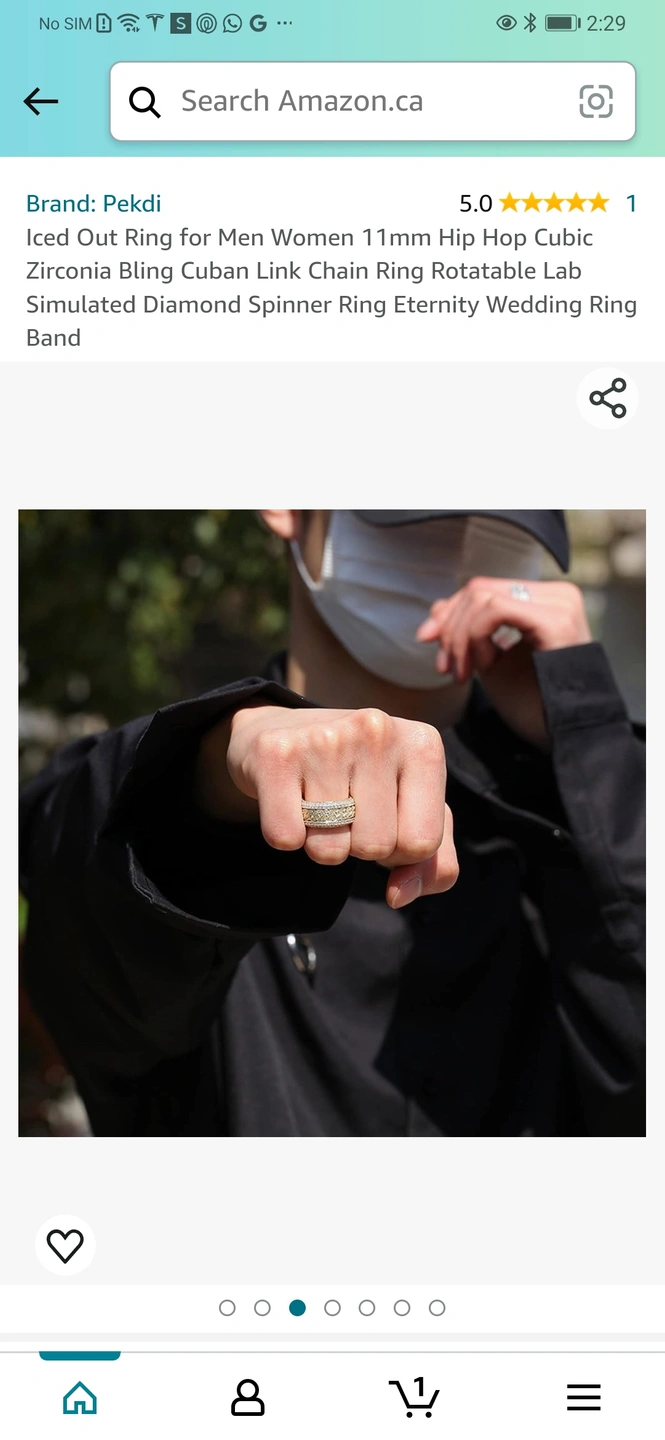Switch to the Home tab

coord(80,1397)
